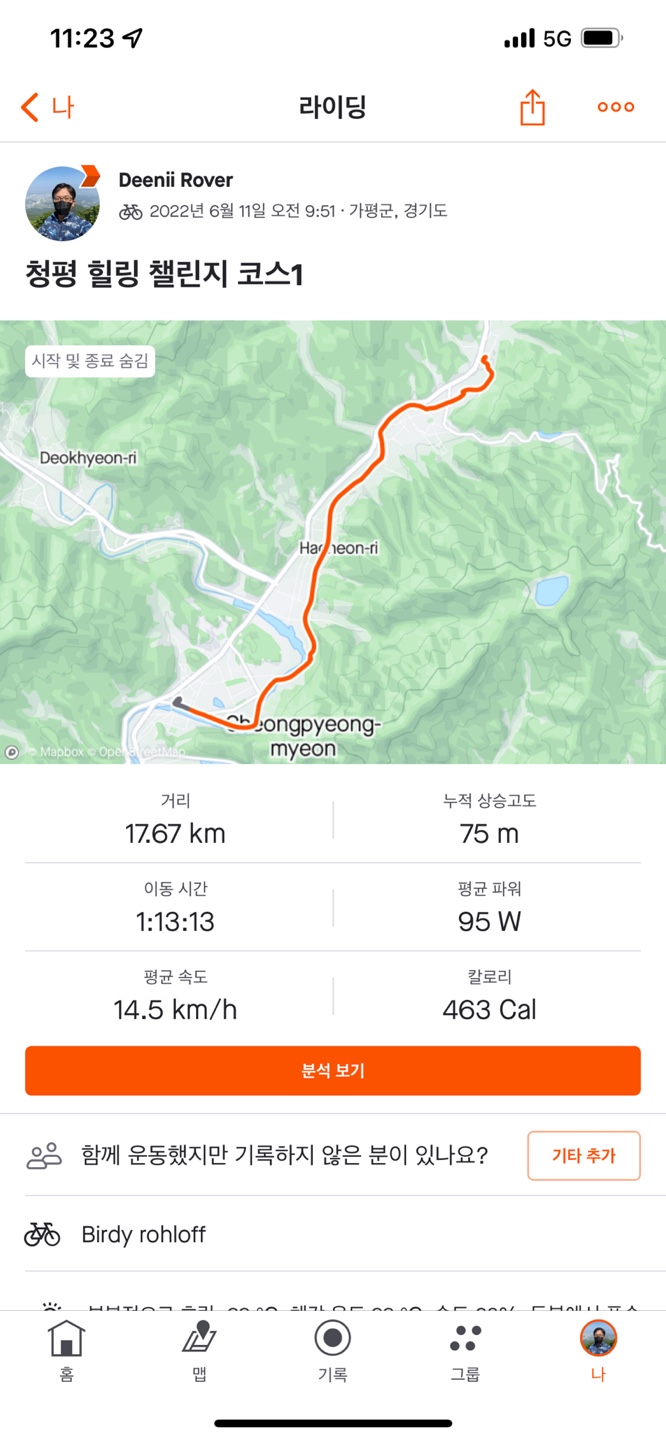Go back to 나 profile
The height and width of the screenshot is (1440, 666).
(47, 107)
